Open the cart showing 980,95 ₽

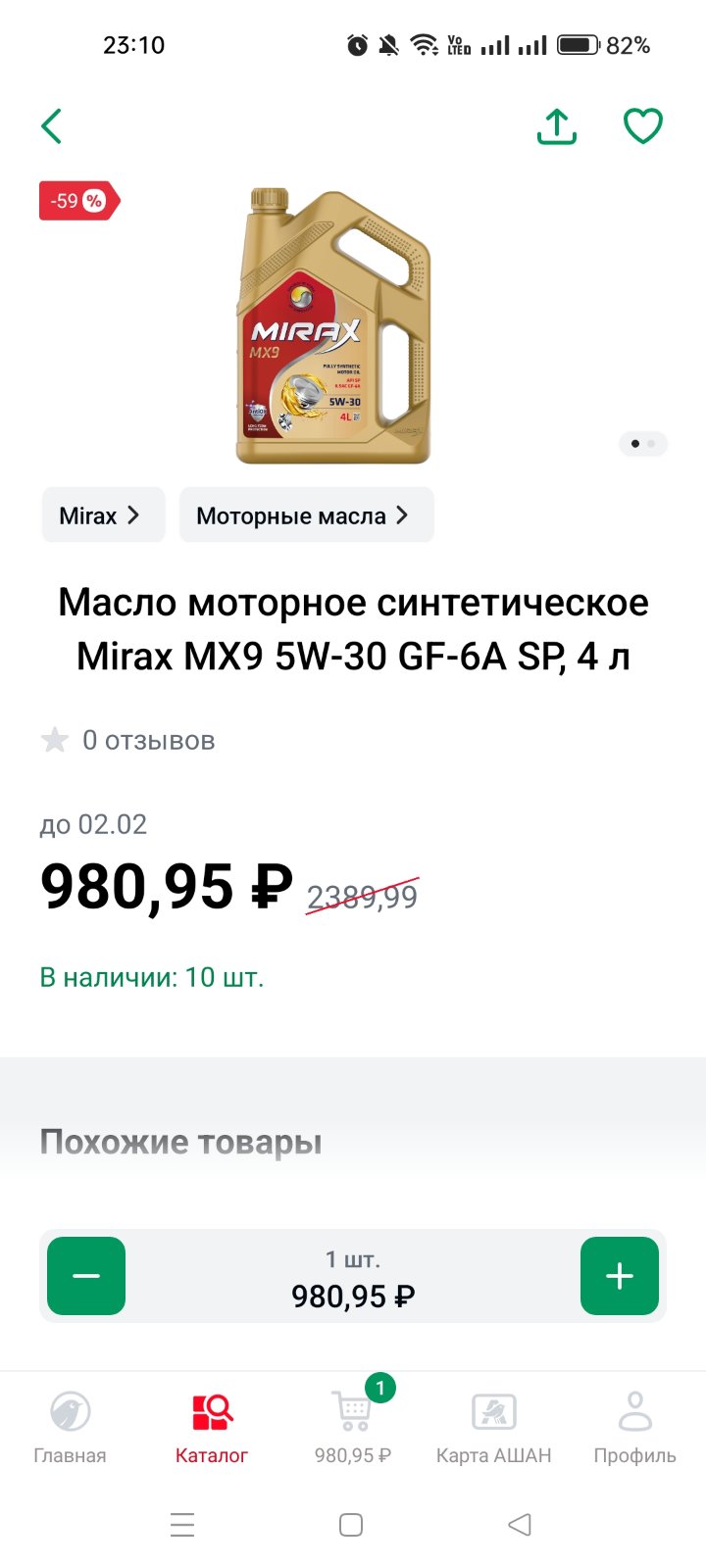(353, 1427)
